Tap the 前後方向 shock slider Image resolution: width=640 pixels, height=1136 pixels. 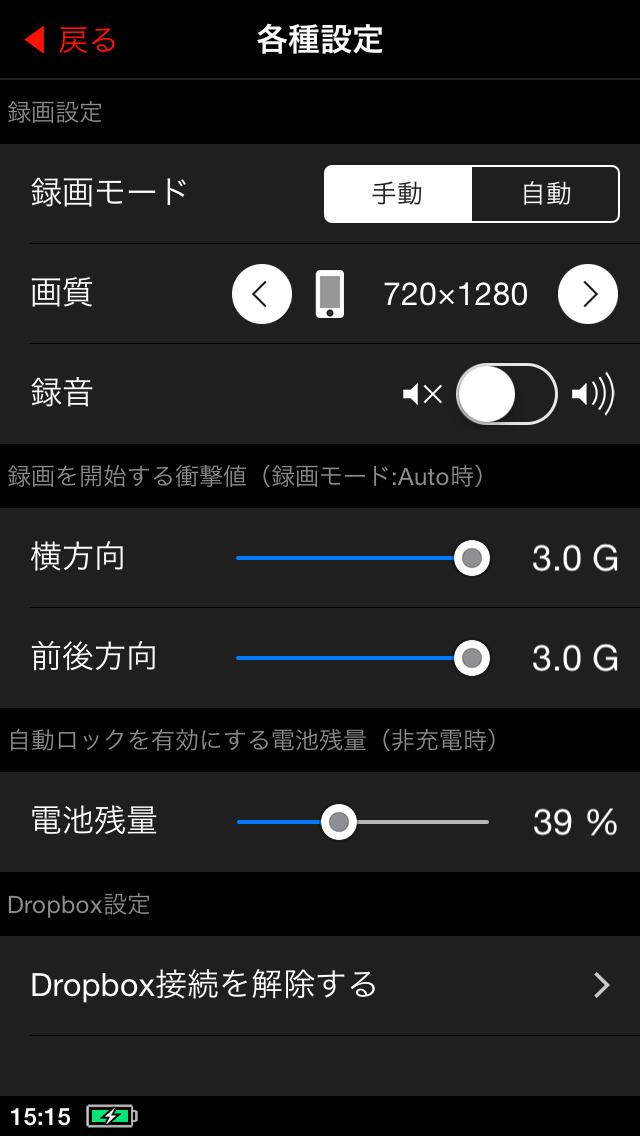(x=362, y=658)
